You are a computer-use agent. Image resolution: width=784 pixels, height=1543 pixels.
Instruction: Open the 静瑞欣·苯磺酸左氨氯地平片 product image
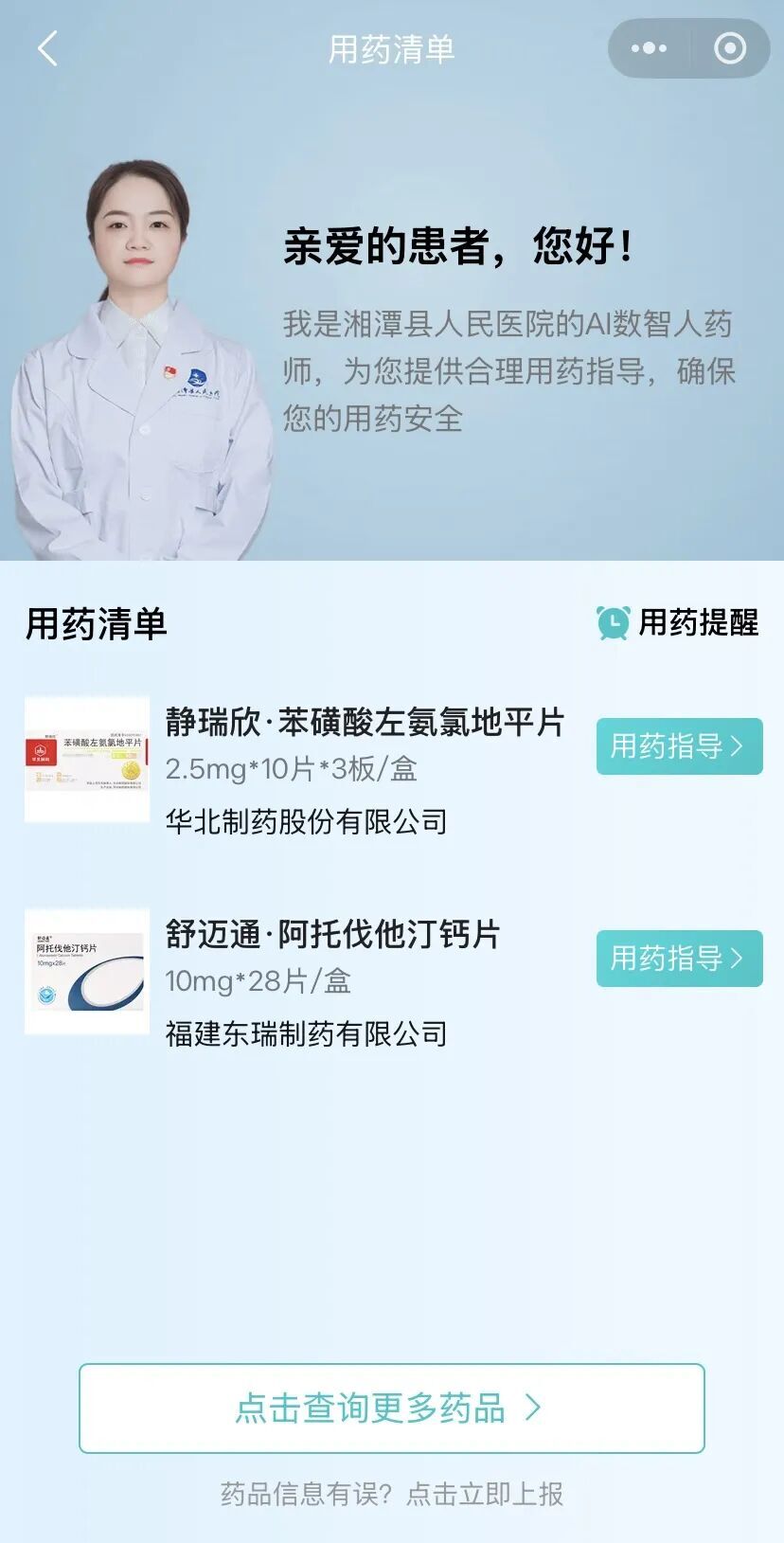(x=87, y=759)
